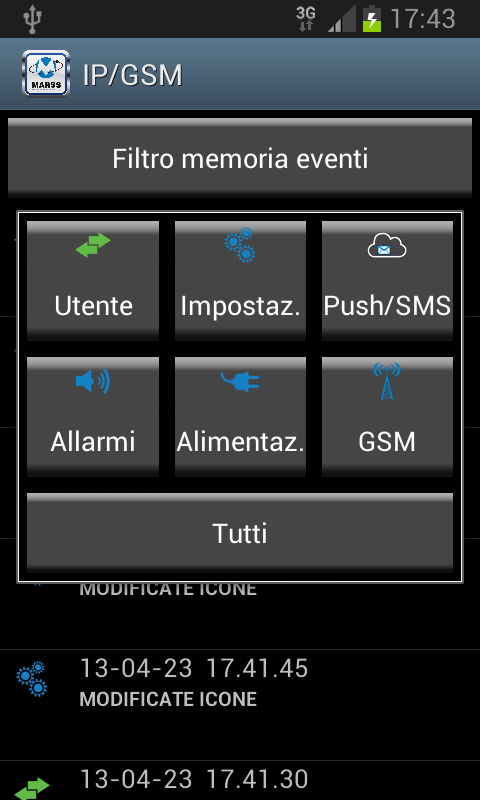Viewport: 480px width, 800px height.
Task: Show only Allarmi events
Action: [x=93, y=417]
